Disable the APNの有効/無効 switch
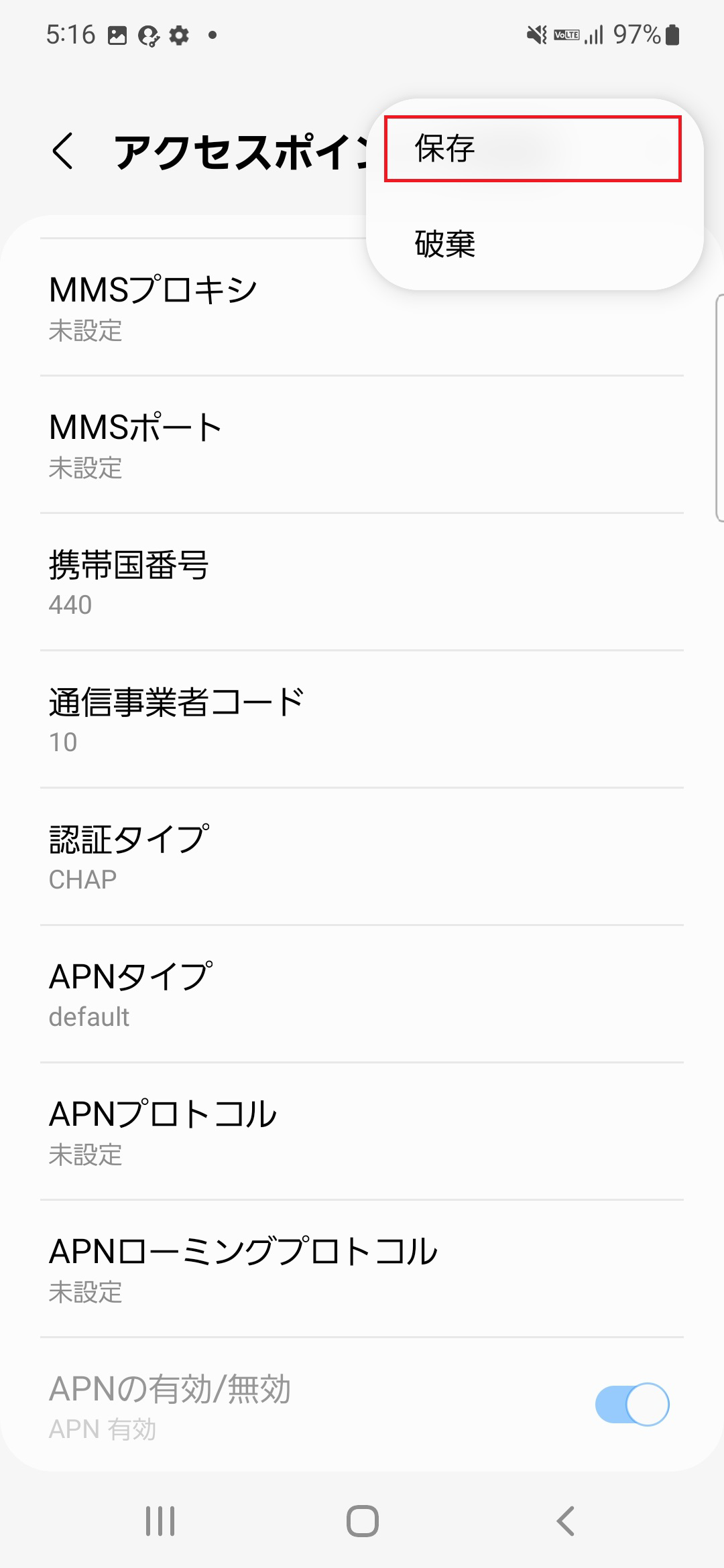The width and height of the screenshot is (724, 1568). pyautogui.click(x=633, y=1404)
